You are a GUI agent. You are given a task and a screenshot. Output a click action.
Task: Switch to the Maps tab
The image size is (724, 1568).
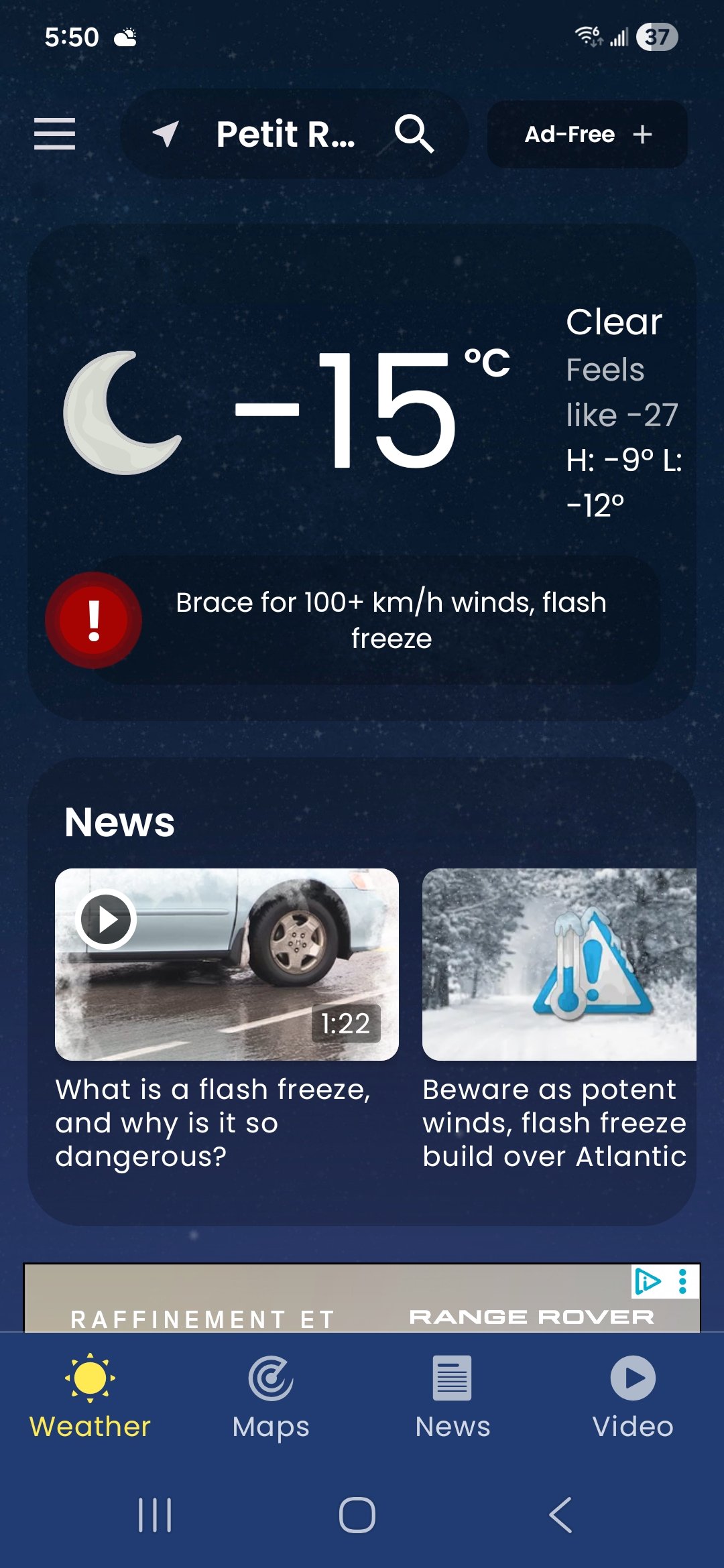coord(271,1397)
